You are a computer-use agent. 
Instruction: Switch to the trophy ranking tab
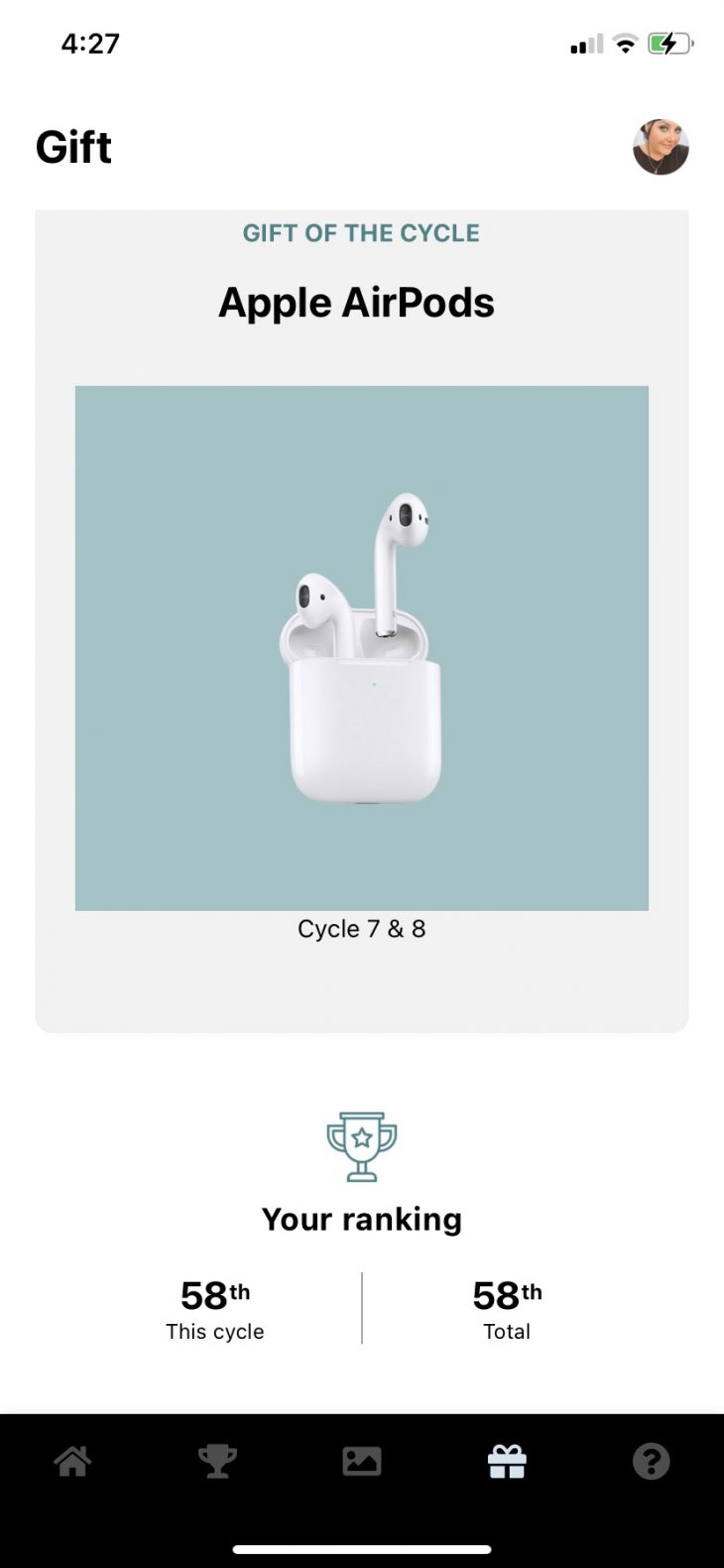217,1461
